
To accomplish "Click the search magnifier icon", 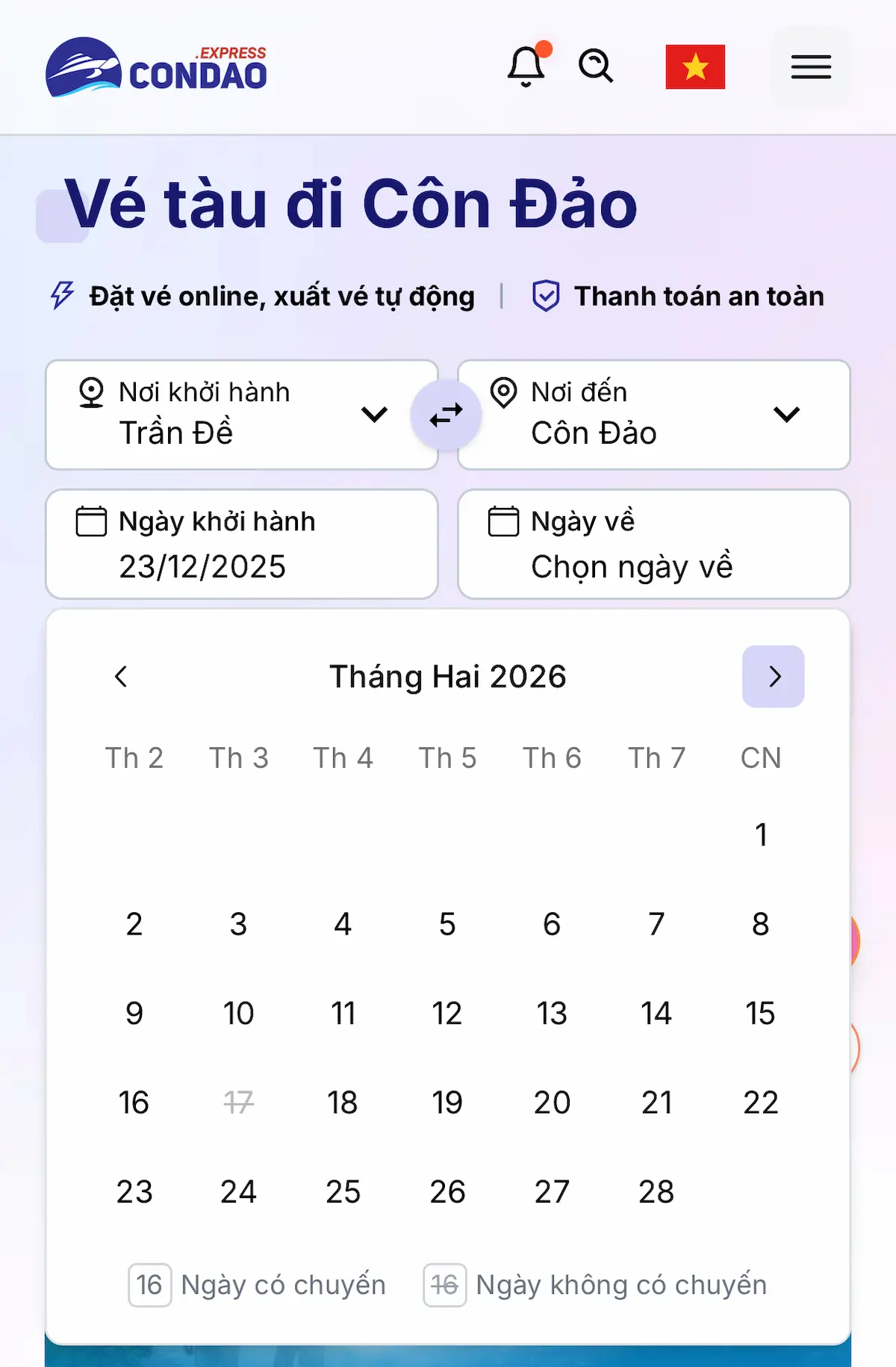I will (595, 67).
